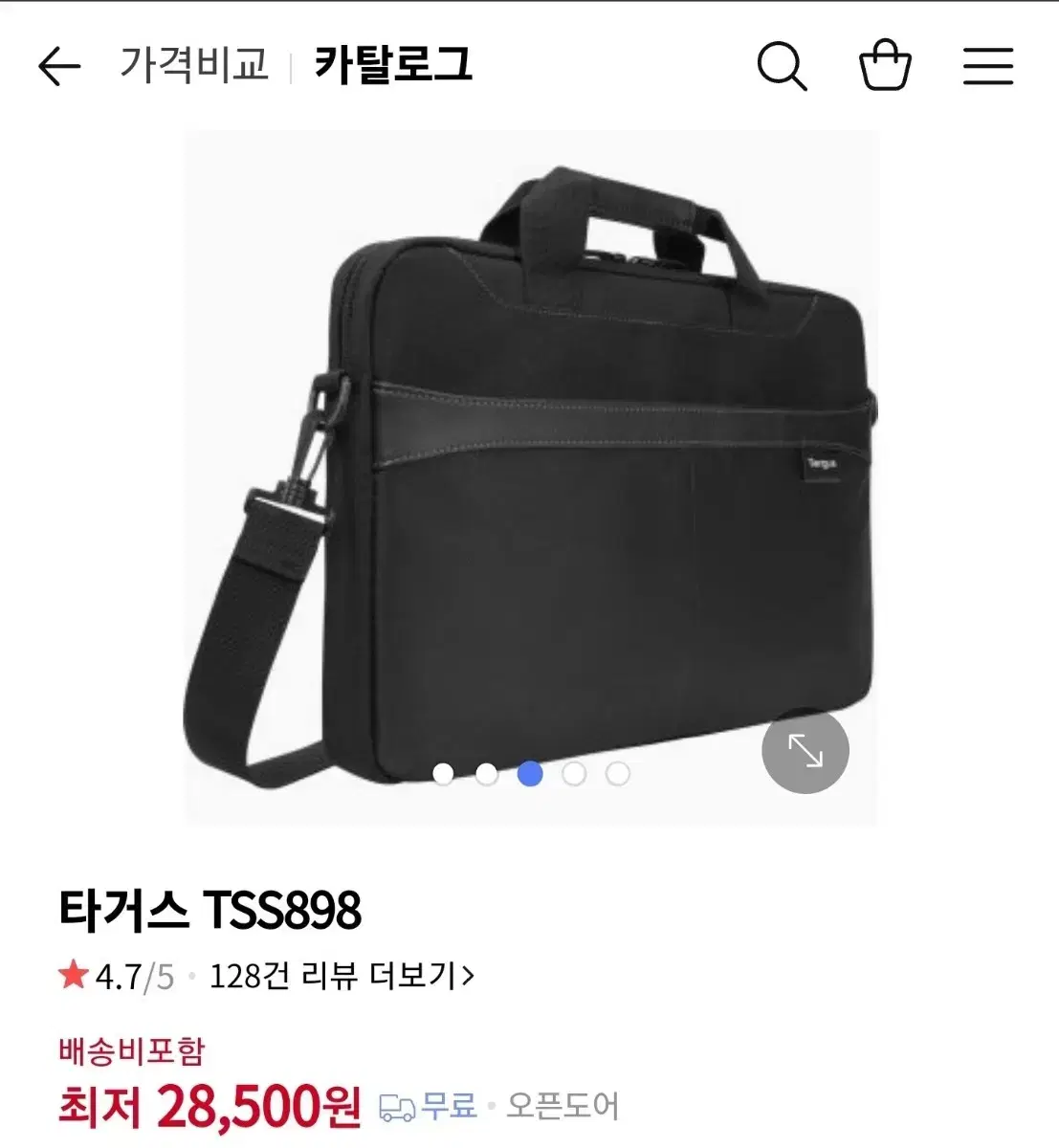
Task: Click the delivery truck icon next to 무료
Action: click(397, 1106)
